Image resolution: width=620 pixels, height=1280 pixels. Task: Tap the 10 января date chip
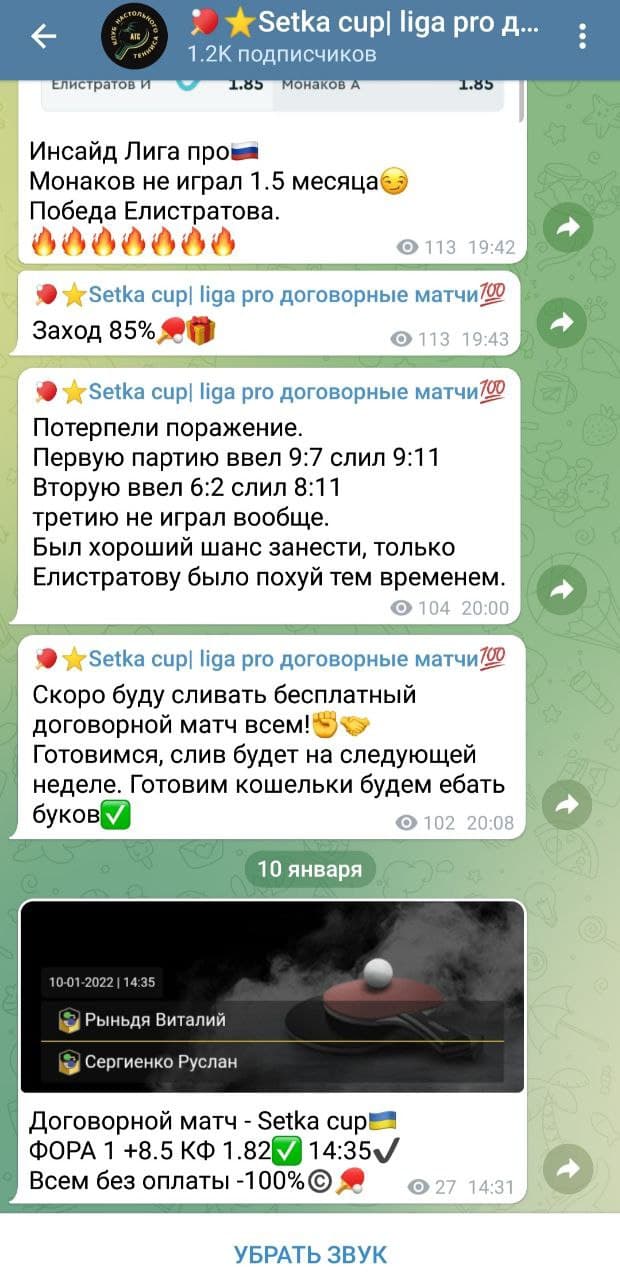click(310, 869)
